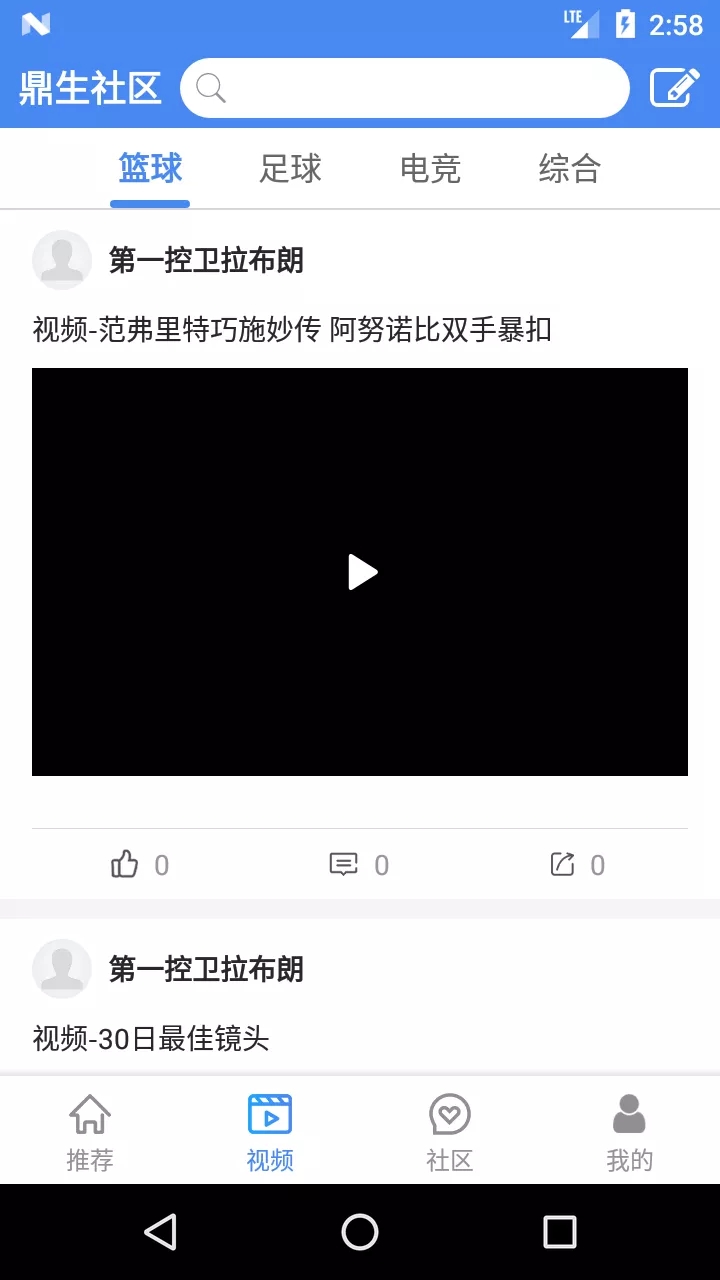Compose a new post with the edit icon
The image size is (720, 1280).
click(x=675, y=88)
